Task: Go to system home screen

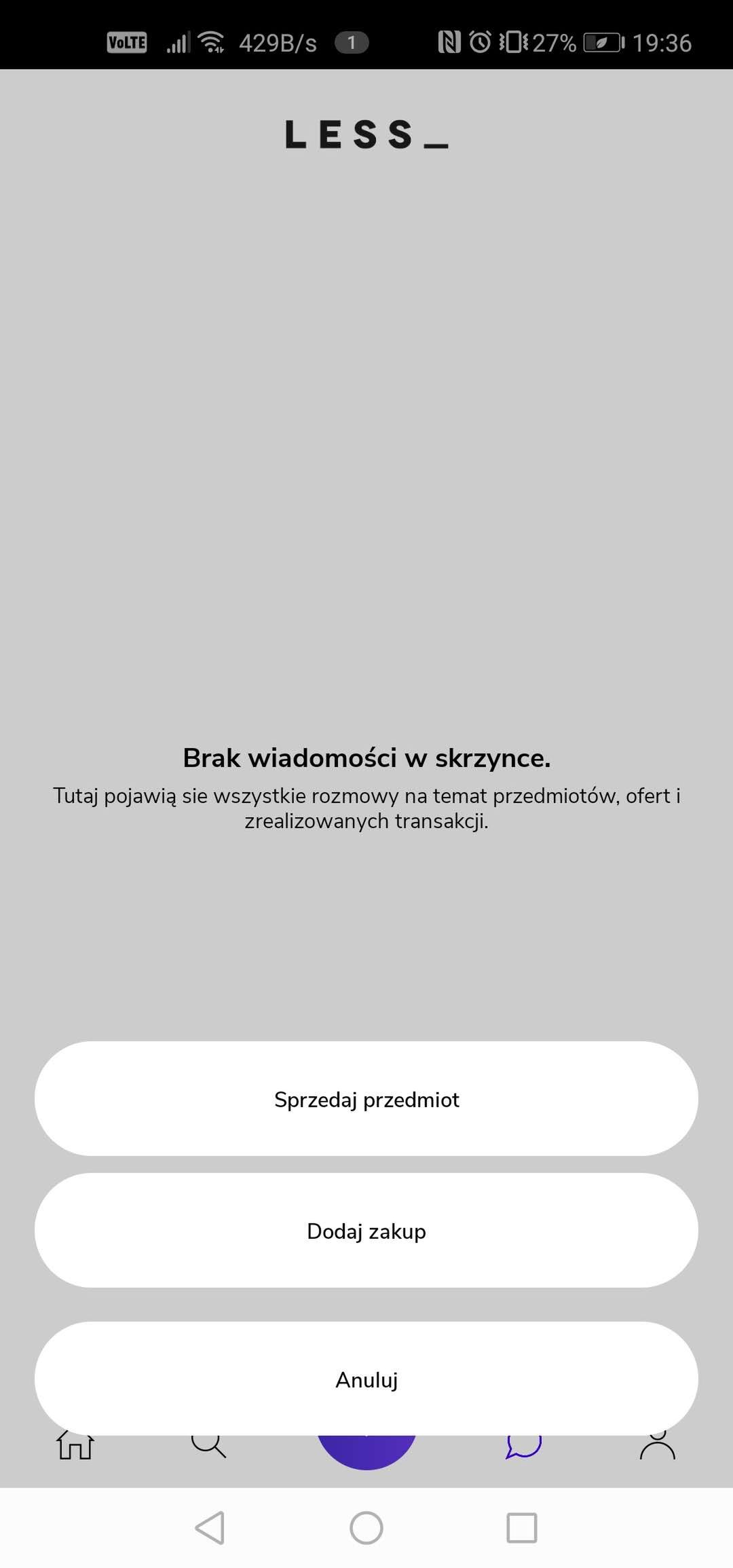Action: (366, 1528)
